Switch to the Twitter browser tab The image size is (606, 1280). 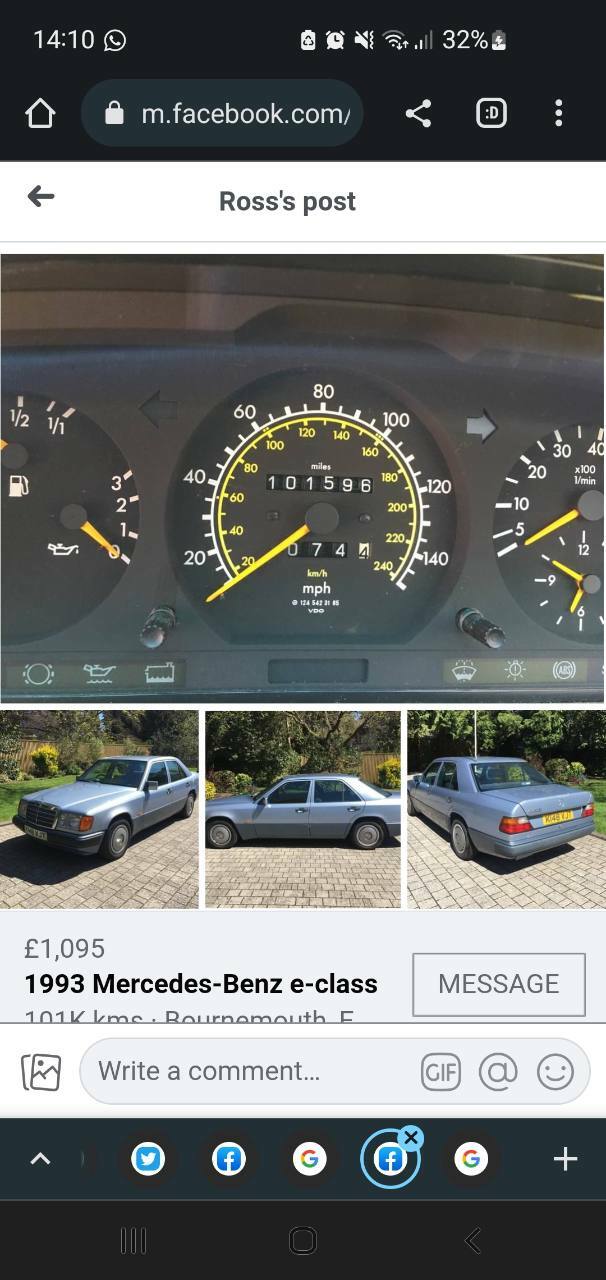(148, 1159)
